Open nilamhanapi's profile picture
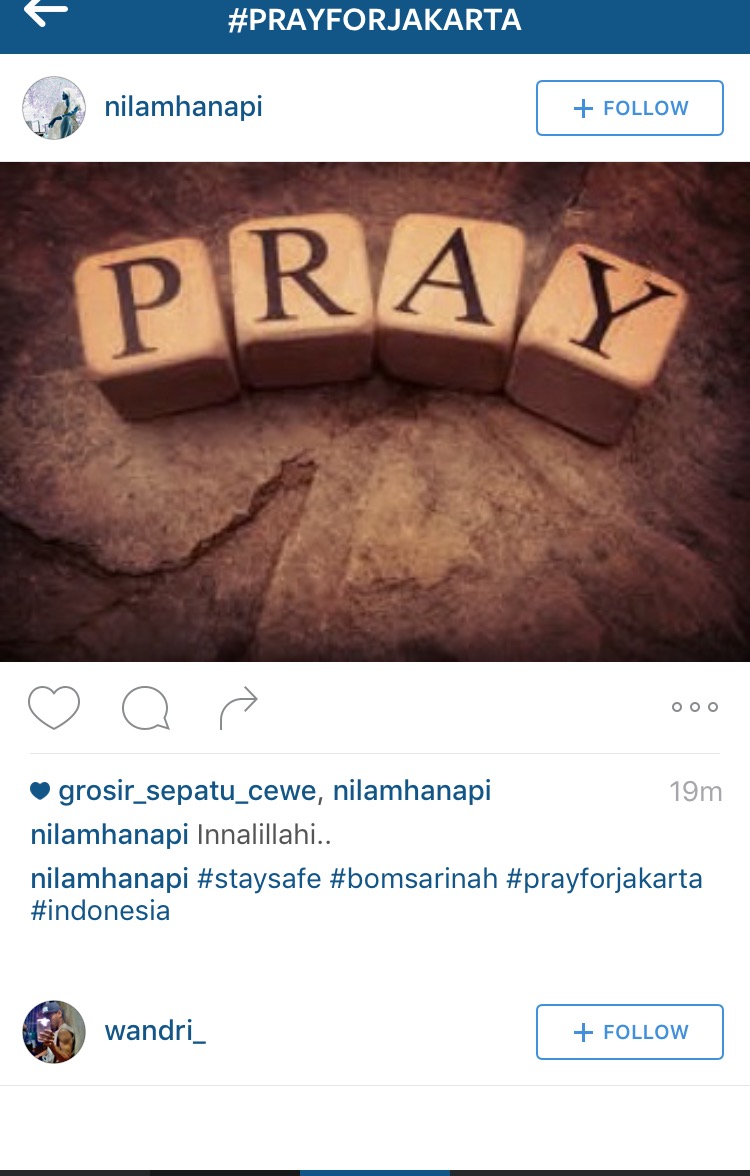Viewport: 750px width, 1176px height. coord(54,108)
